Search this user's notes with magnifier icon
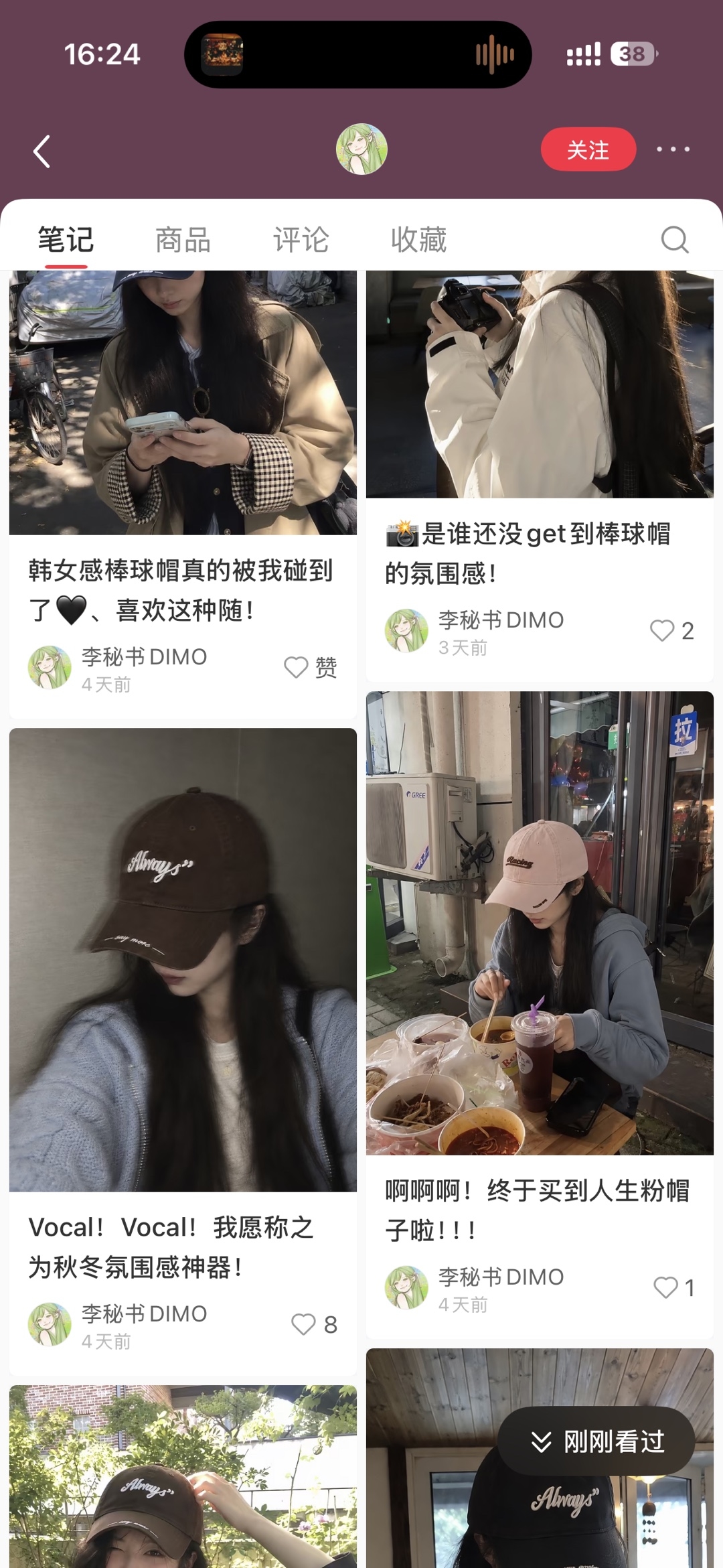This screenshot has height=1568, width=723. point(674,240)
